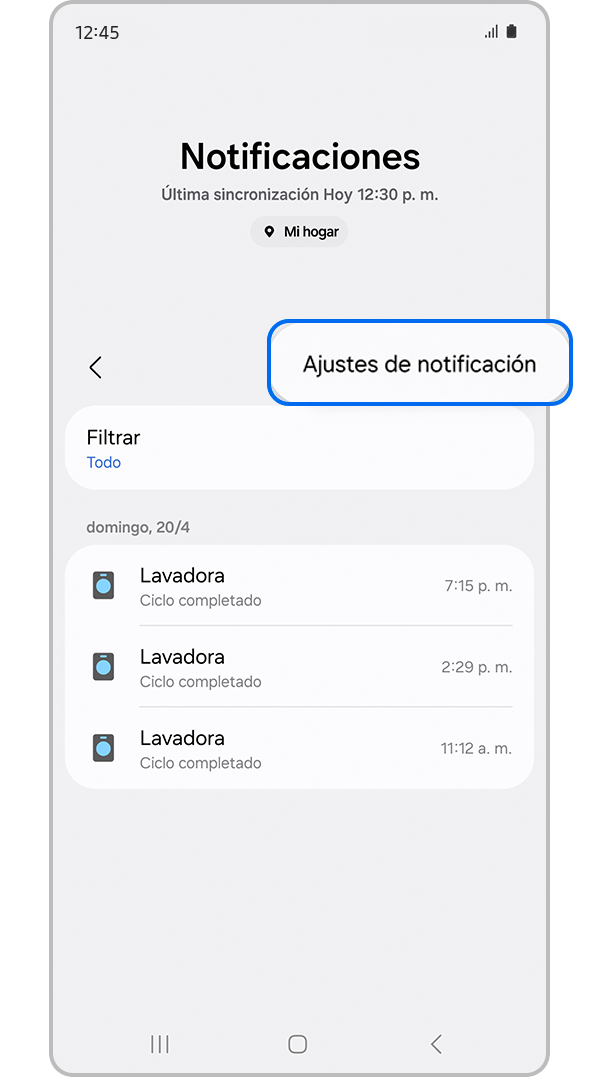The image size is (600, 1077).
Task: Open Ajustes de notificación
Action: click(419, 364)
